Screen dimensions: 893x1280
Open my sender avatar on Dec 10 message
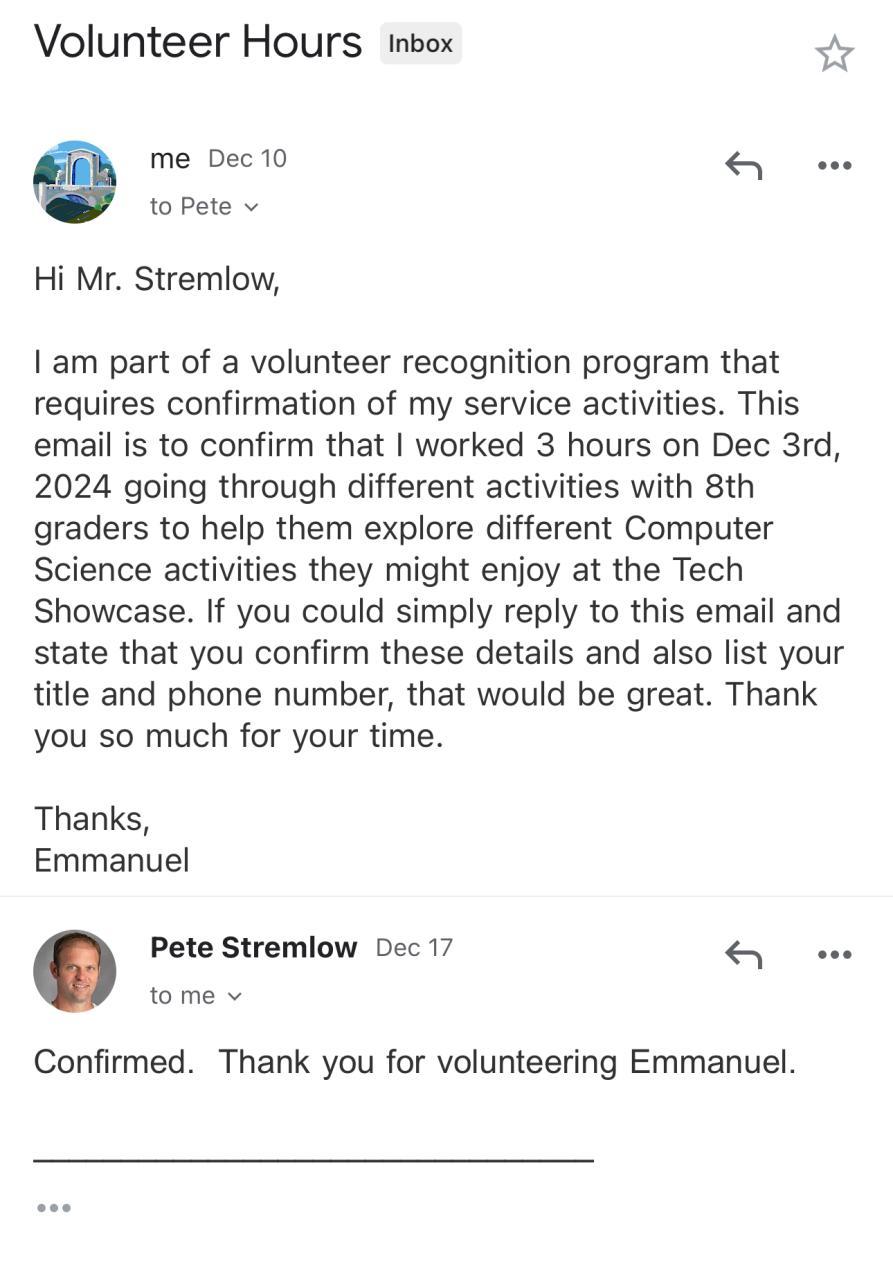point(75,182)
